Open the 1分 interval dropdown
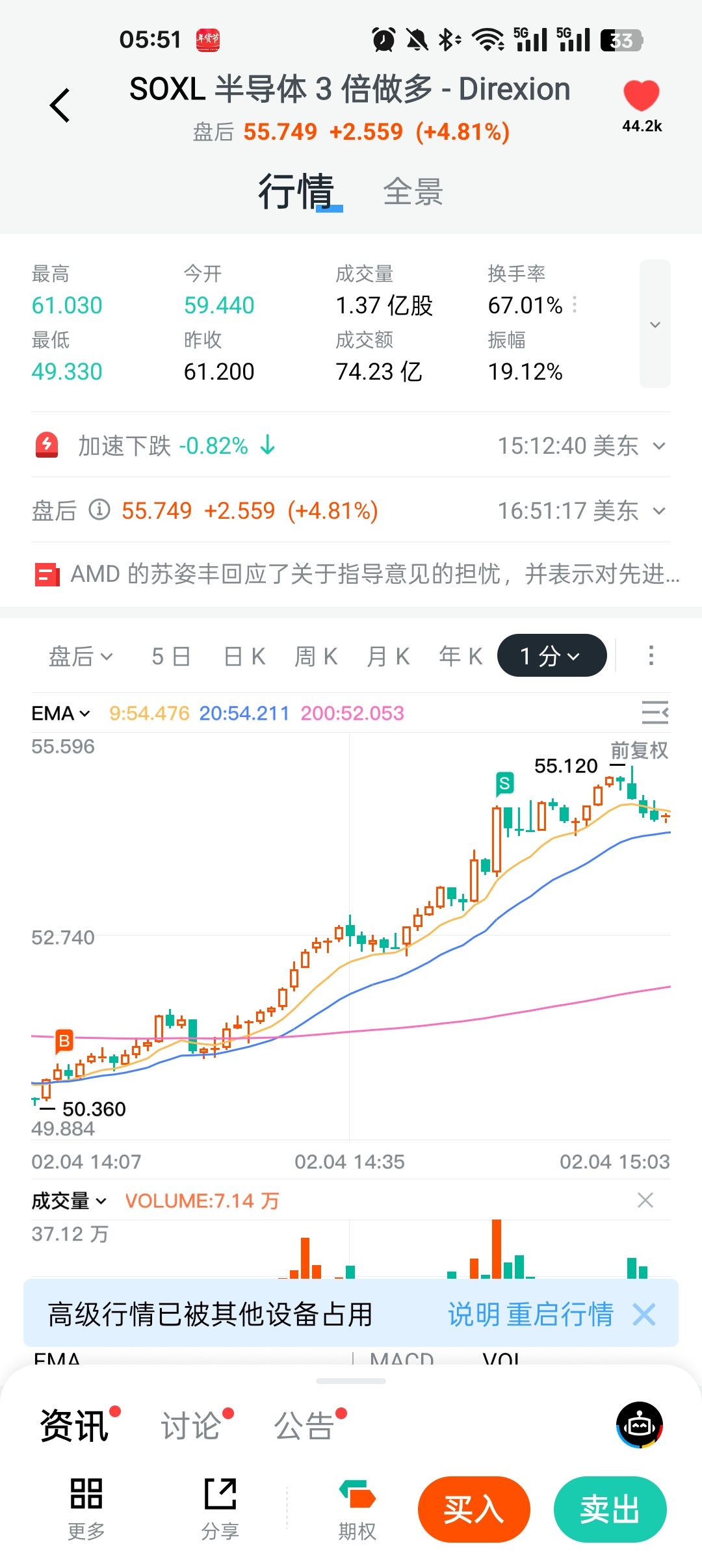This screenshot has width=702, height=1568. click(551, 656)
